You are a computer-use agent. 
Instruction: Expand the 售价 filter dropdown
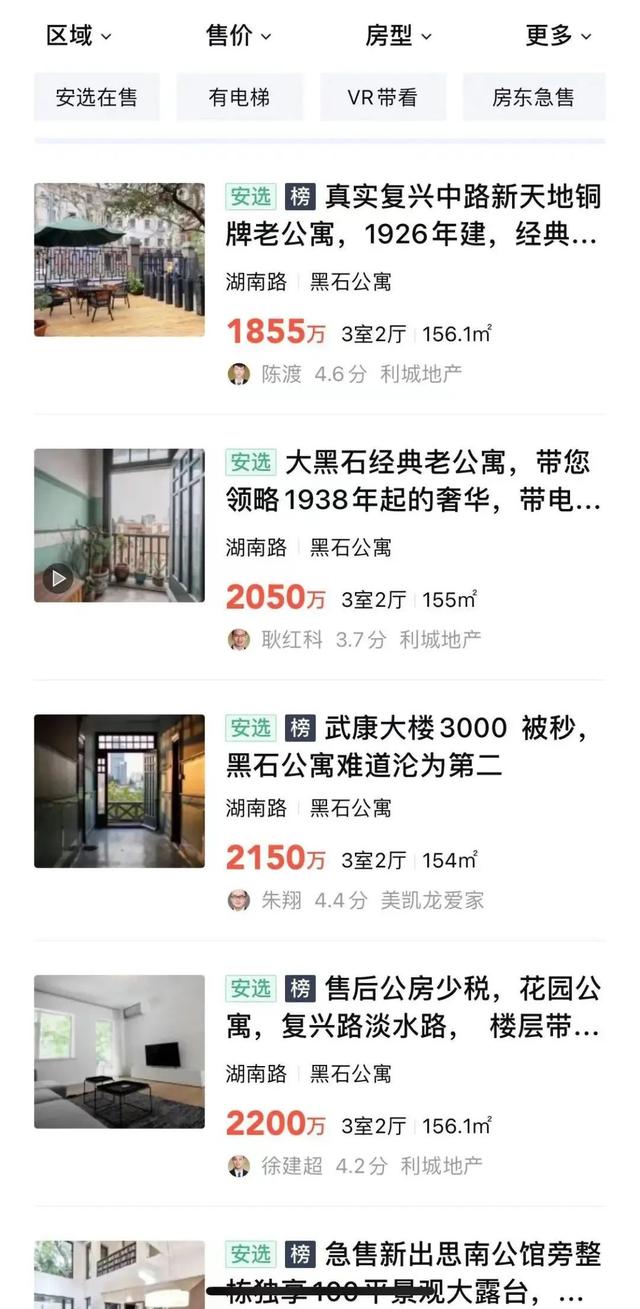238,36
